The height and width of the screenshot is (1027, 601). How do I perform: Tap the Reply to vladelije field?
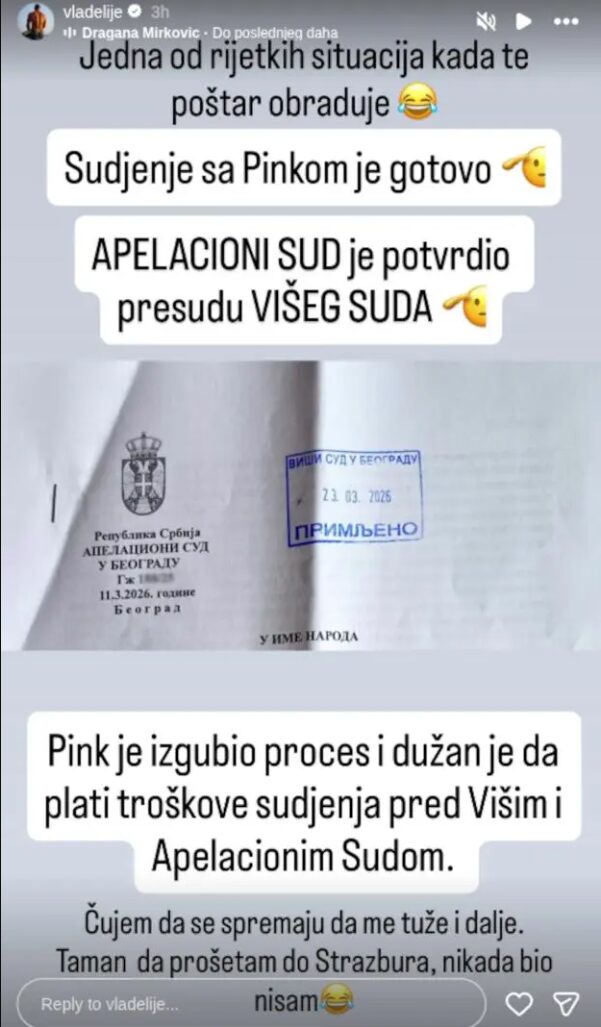coord(250,1002)
